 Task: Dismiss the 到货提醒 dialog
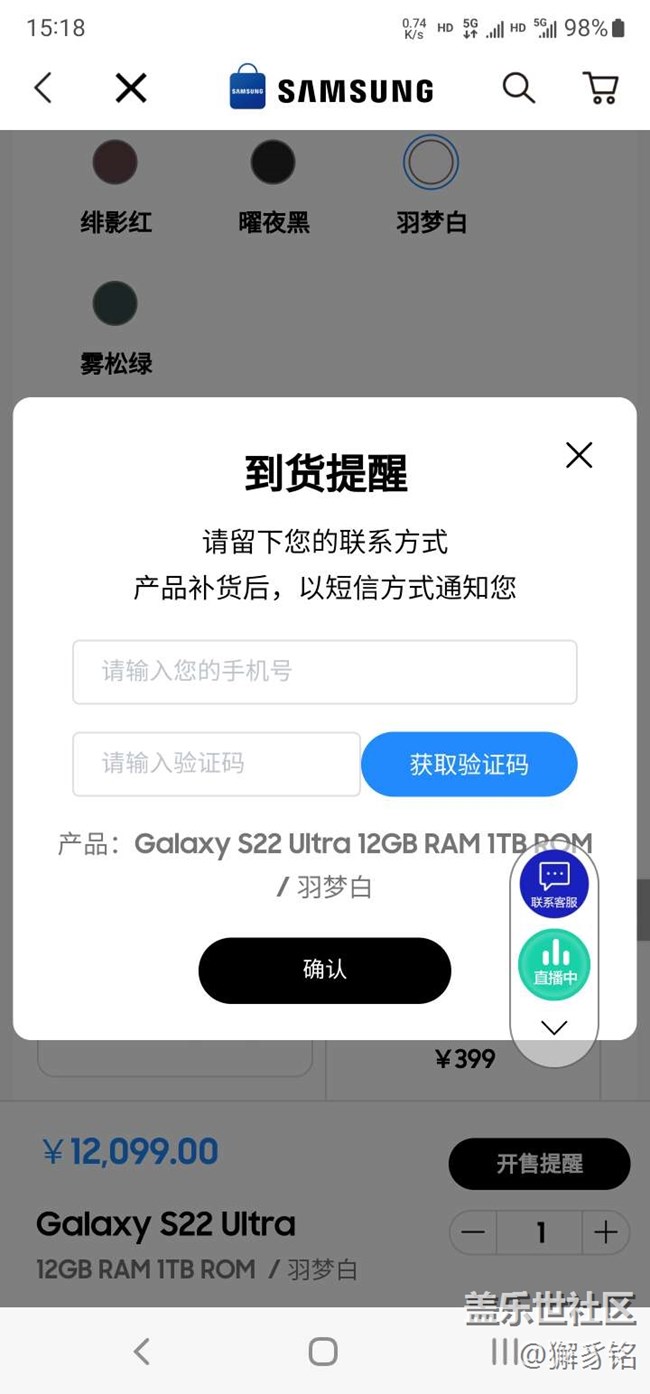pyautogui.click(x=579, y=455)
